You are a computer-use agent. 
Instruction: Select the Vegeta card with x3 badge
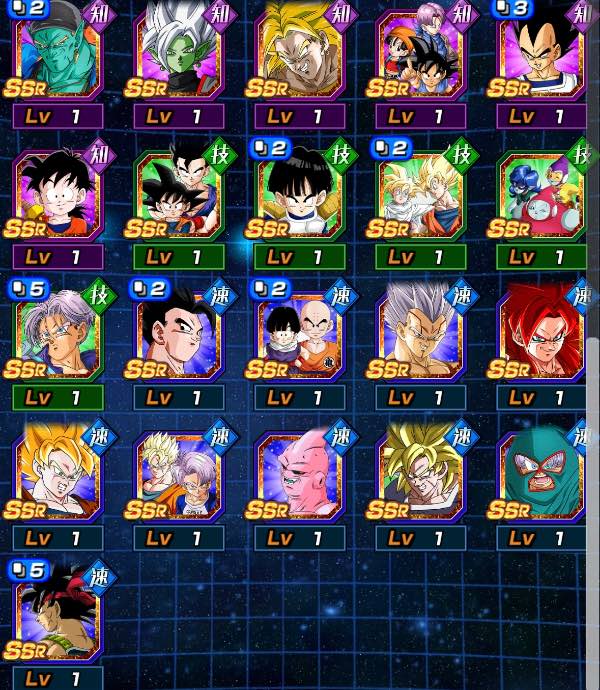[542, 55]
